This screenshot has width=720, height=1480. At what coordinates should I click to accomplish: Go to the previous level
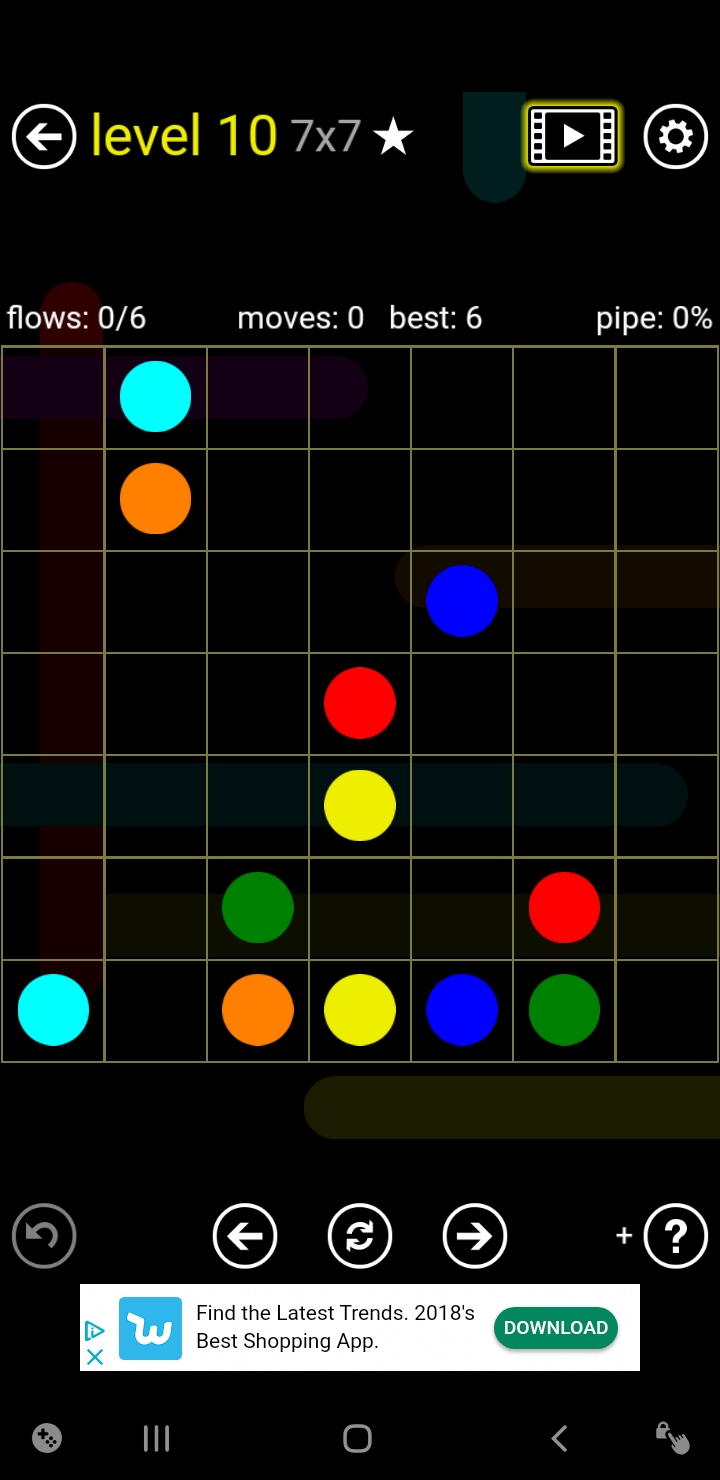pyautogui.click(x=245, y=1236)
